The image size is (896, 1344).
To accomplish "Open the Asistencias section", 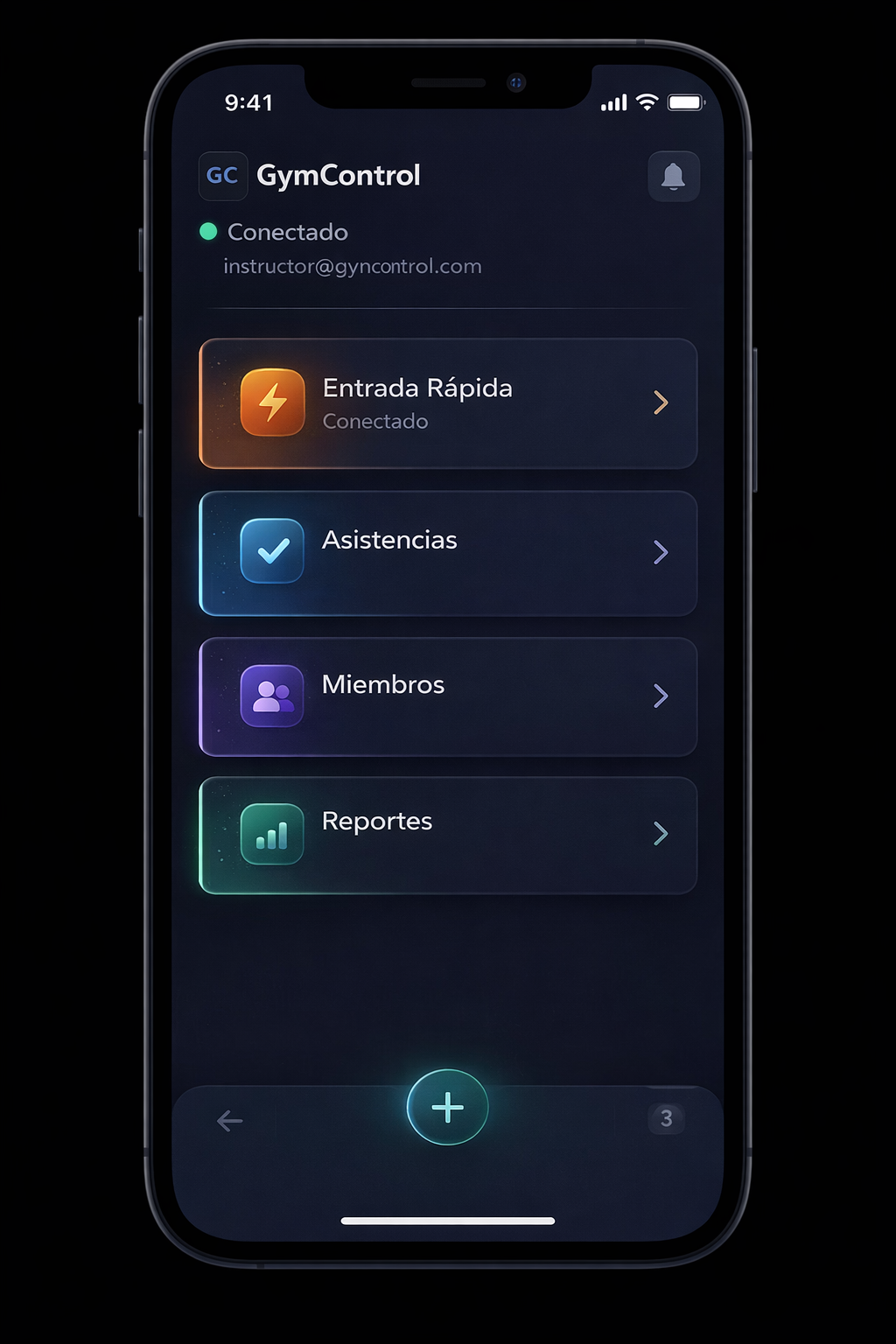I will coord(448,553).
